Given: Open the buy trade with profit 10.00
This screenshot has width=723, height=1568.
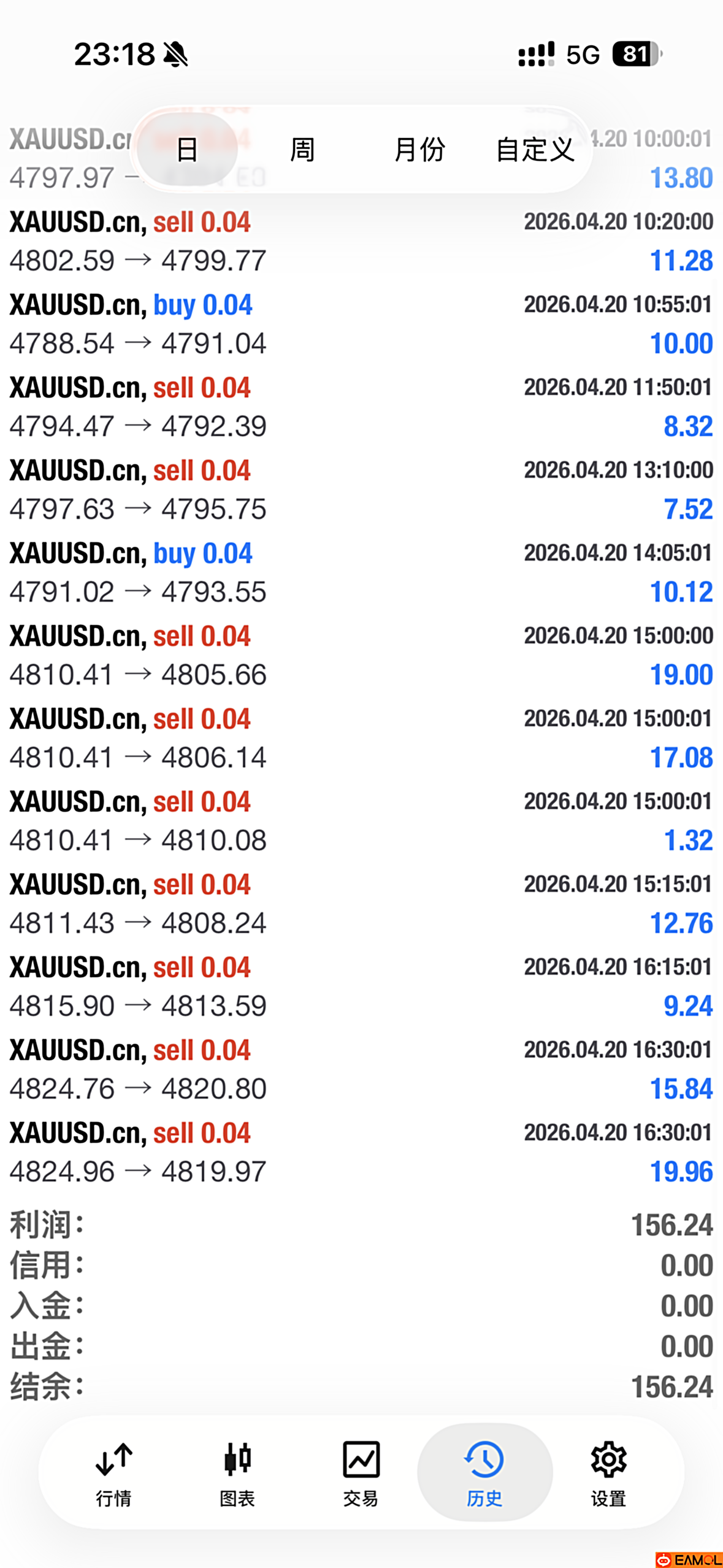Looking at the screenshot, I should 361,324.
